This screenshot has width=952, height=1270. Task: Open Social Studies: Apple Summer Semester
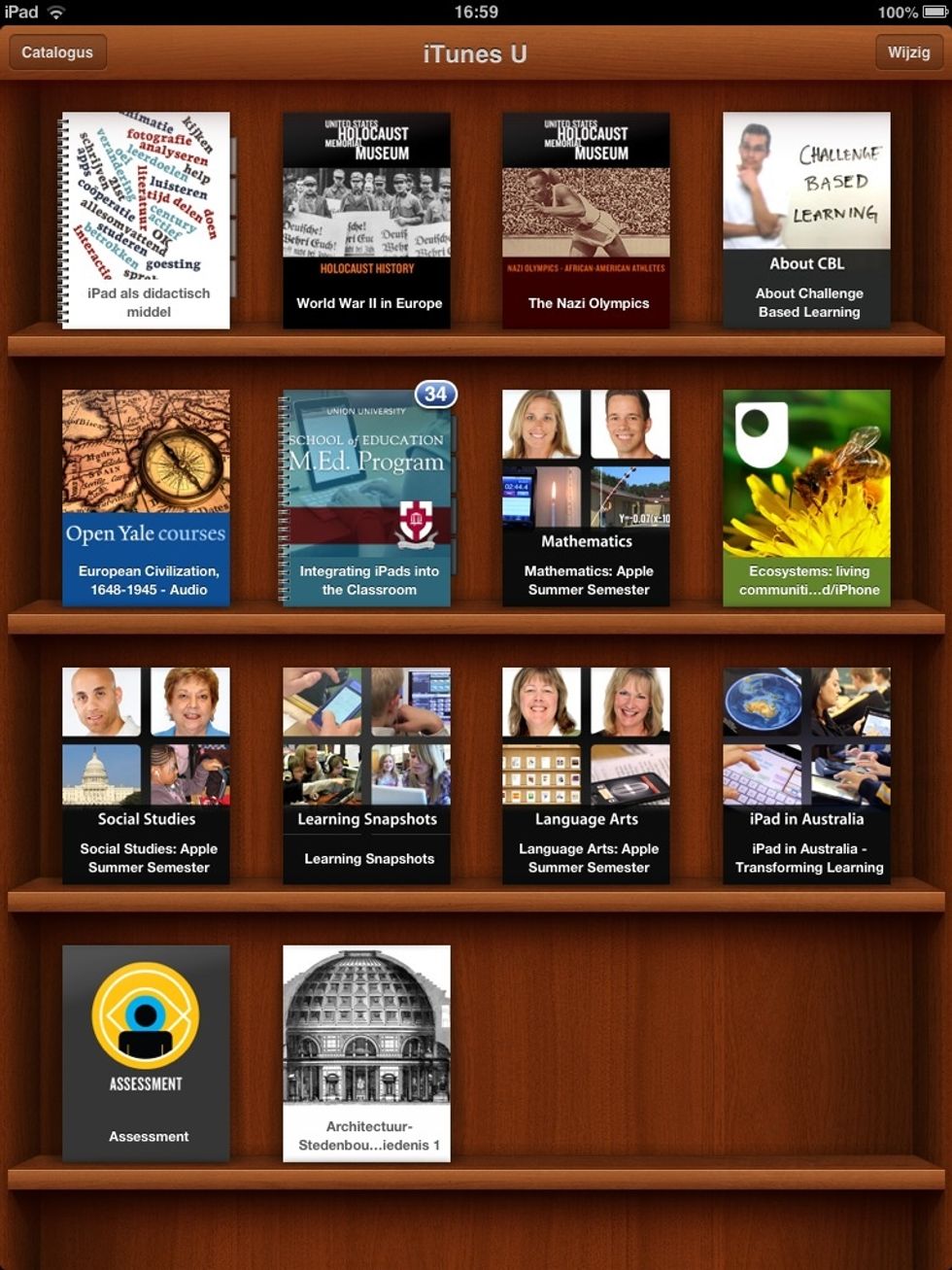146,775
